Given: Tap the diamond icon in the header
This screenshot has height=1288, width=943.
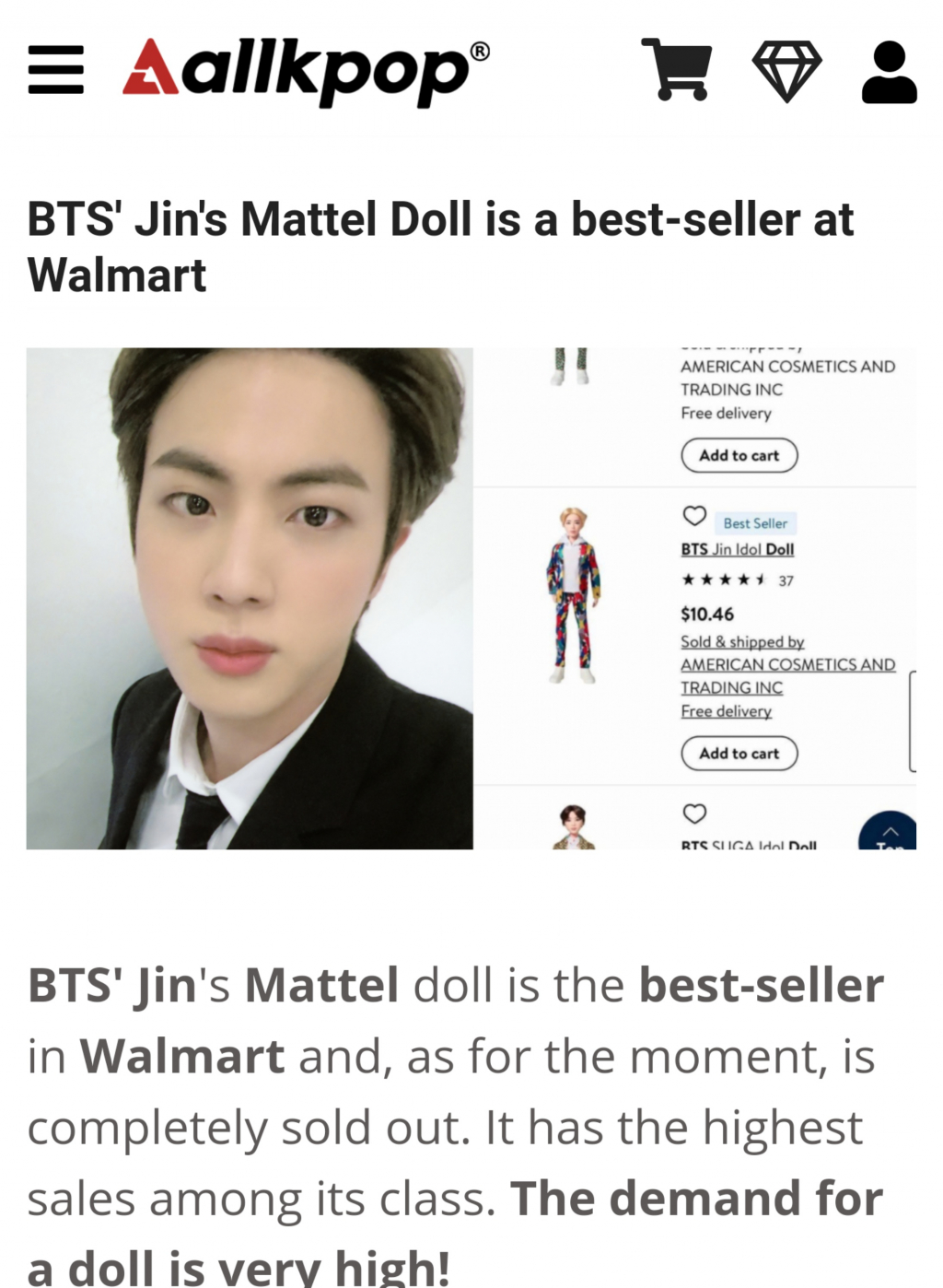Looking at the screenshot, I should pos(786,71).
